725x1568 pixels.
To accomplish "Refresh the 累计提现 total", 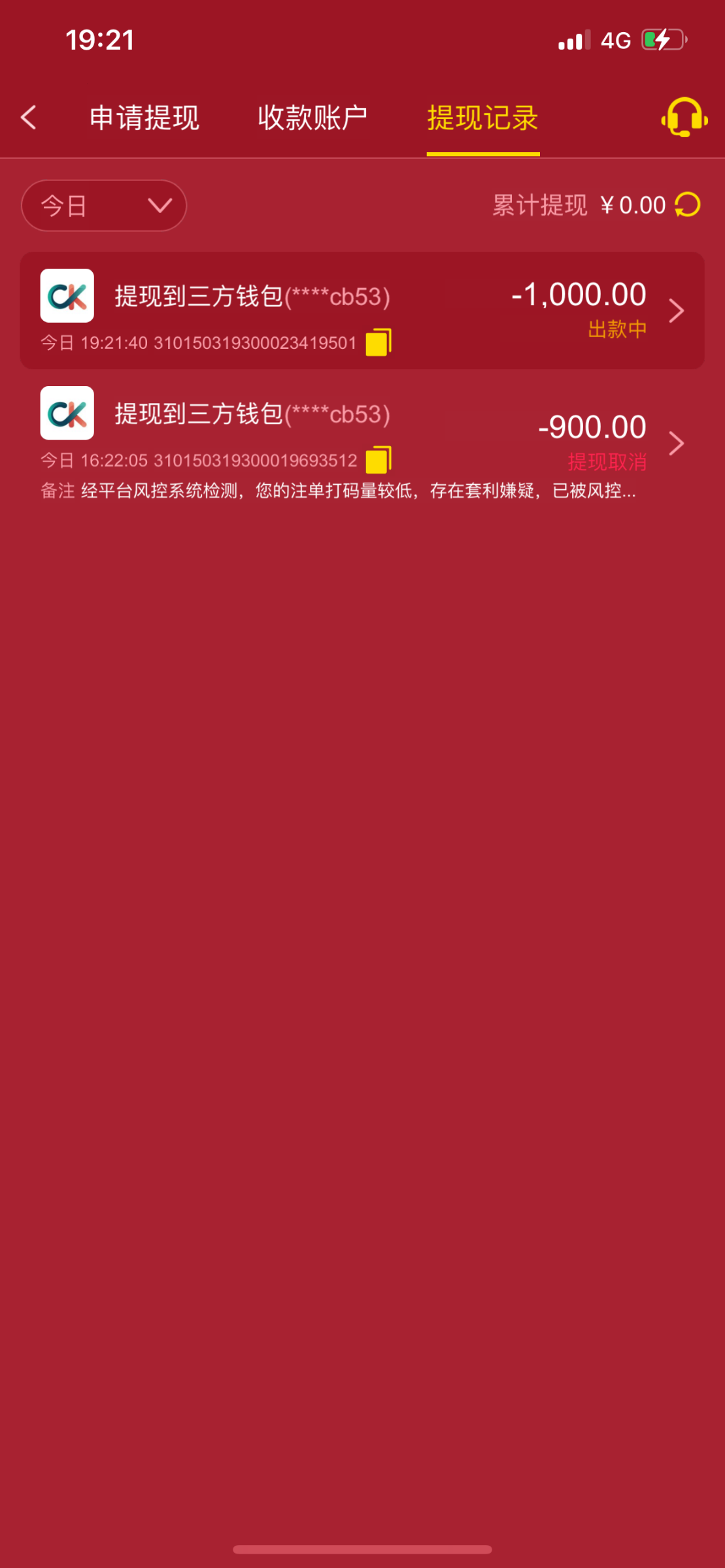I will [688, 205].
